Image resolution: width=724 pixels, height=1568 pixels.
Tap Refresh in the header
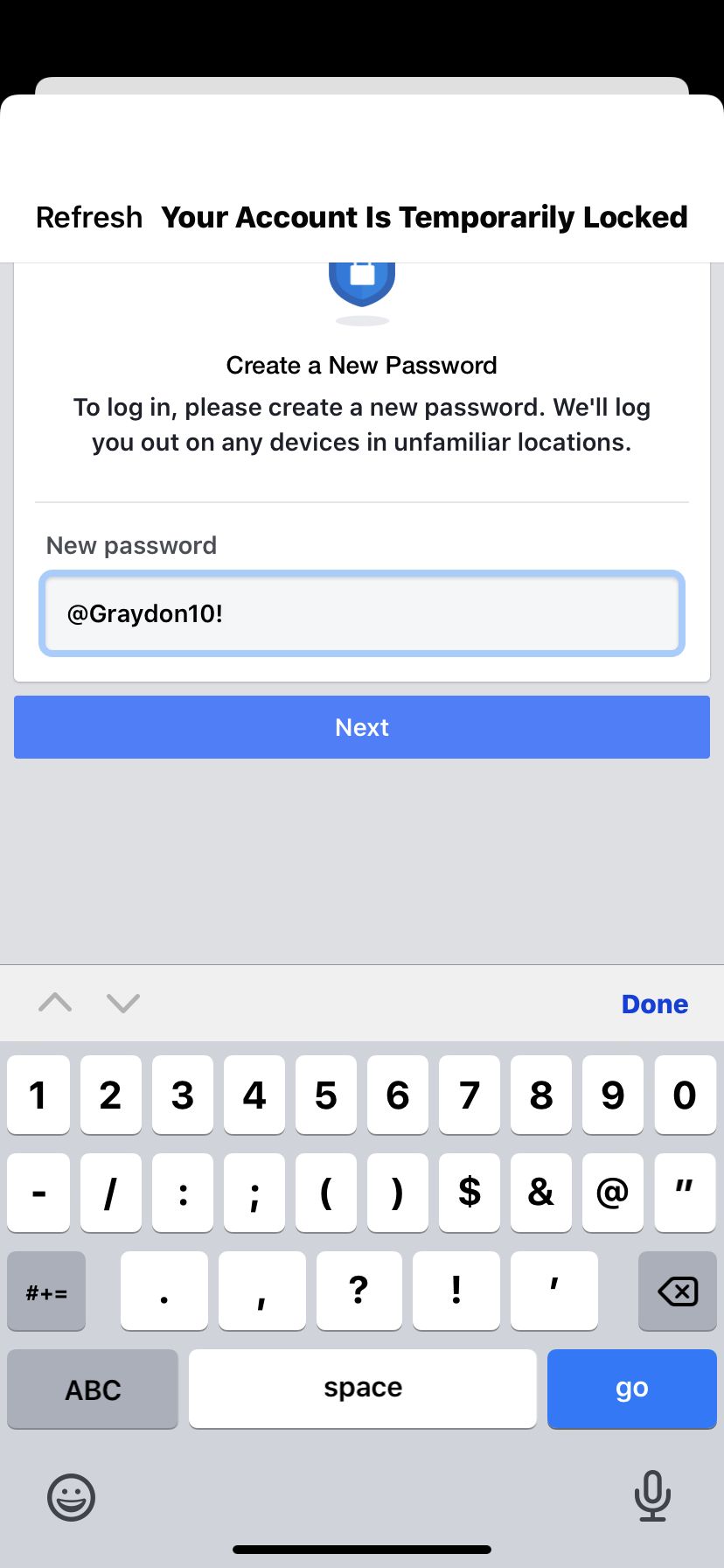click(x=89, y=217)
